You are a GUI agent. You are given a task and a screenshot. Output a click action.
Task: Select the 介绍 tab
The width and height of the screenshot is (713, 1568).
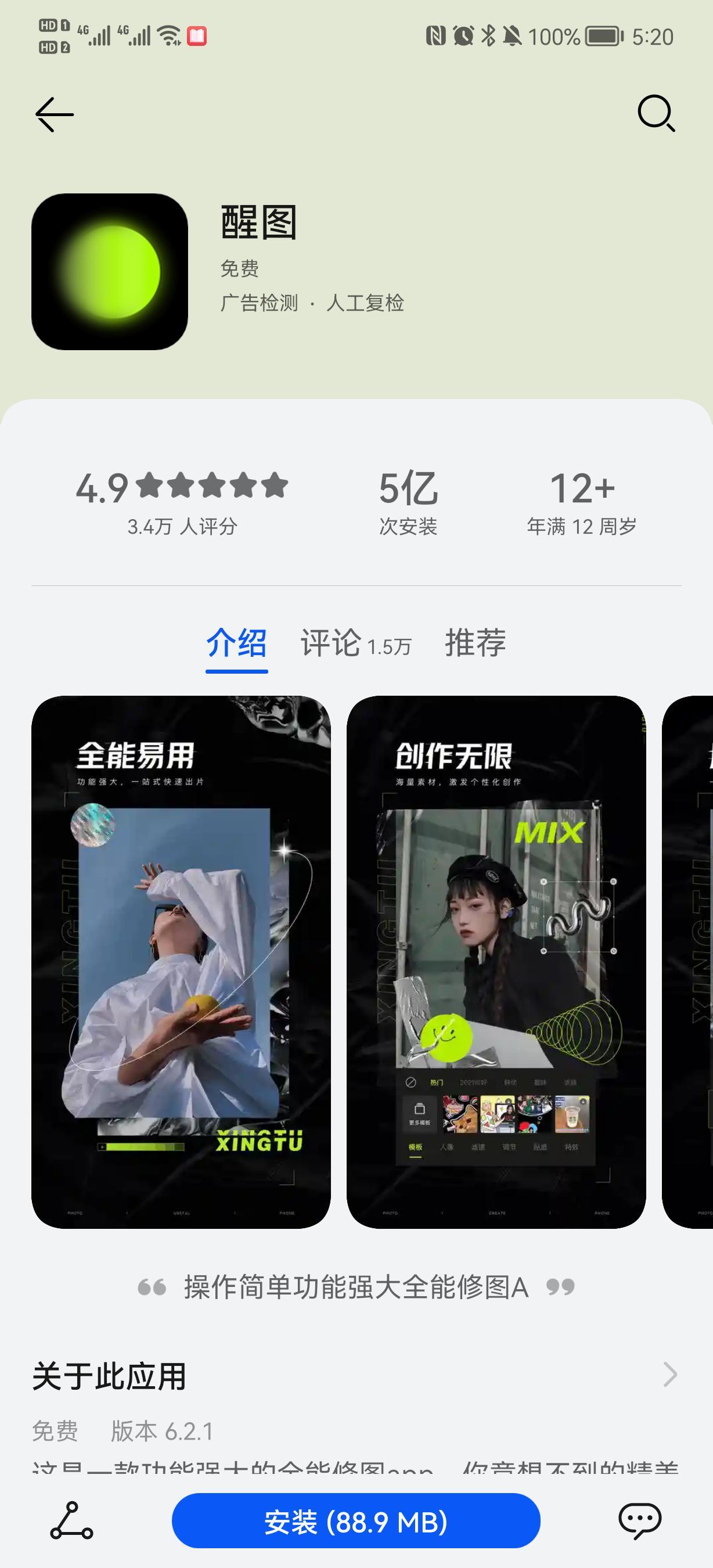click(x=237, y=643)
